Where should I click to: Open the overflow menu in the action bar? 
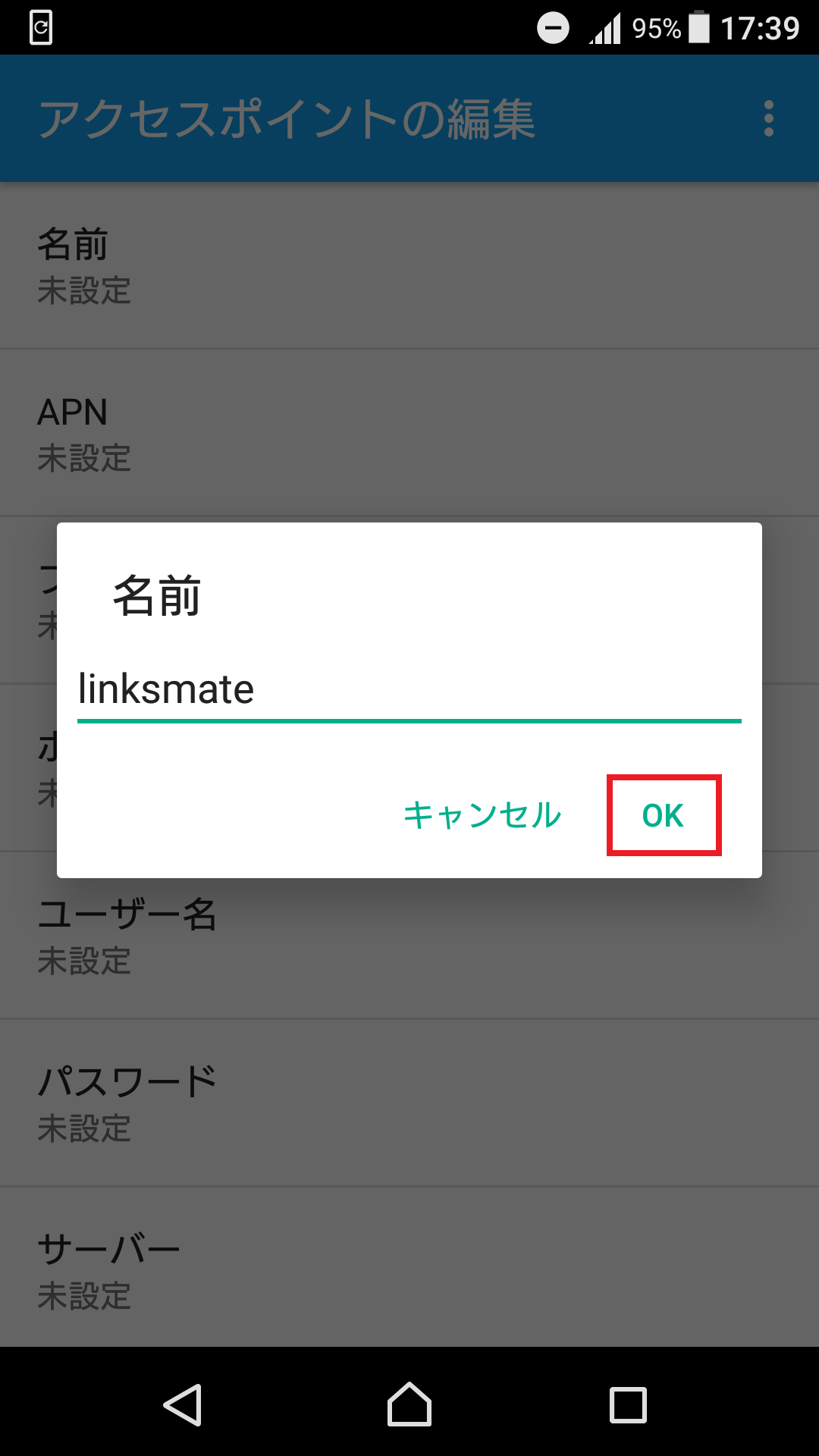click(x=769, y=118)
